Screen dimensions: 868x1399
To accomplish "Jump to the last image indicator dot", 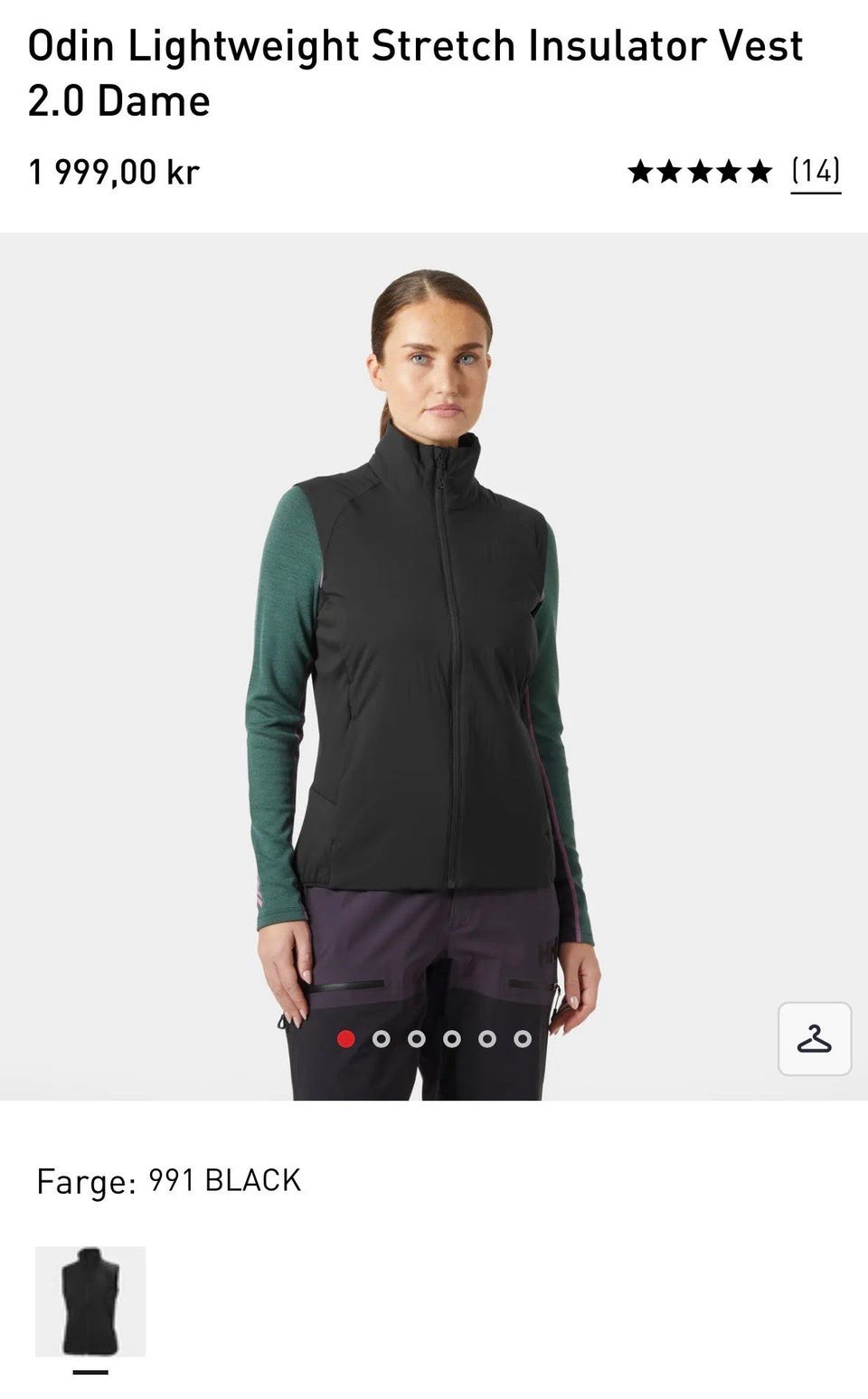I will pyautogui.click(x=523, y=1039).
